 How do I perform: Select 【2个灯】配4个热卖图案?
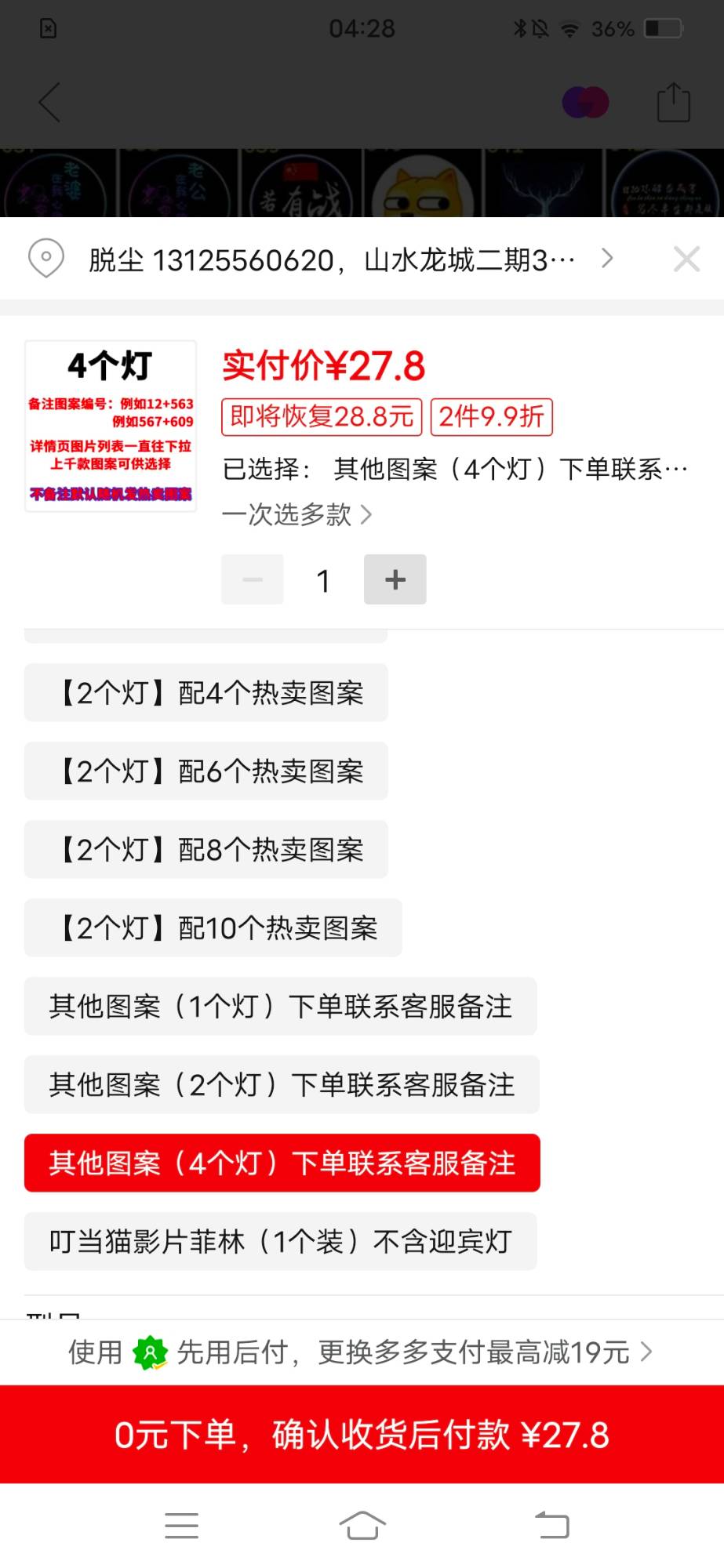point(206,692)
